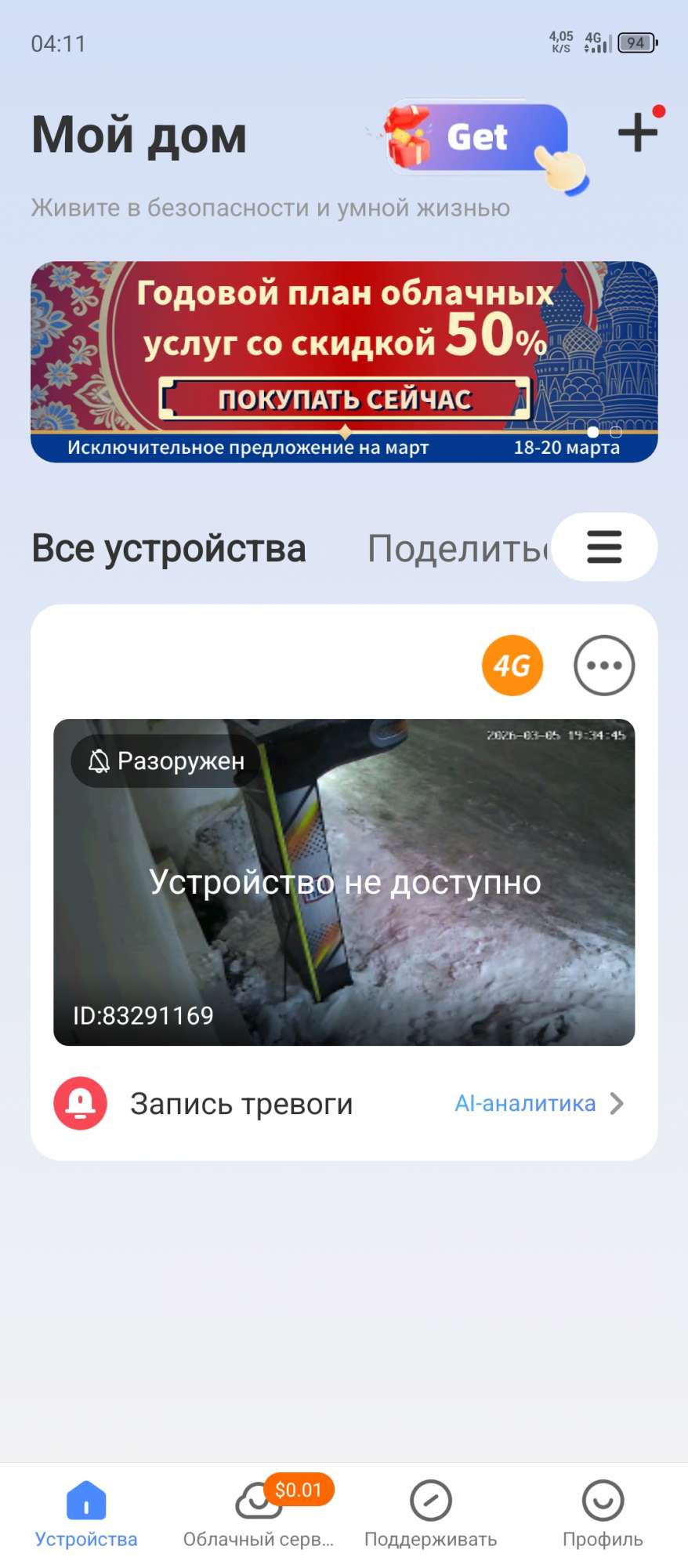Select the Устройства bottom tab

pyautogui.click(x=86, y=1515)
